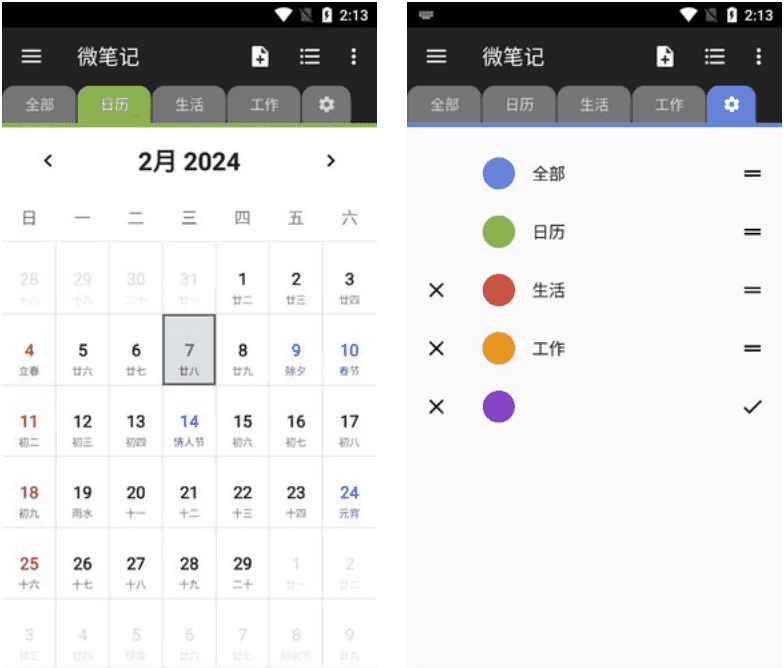This screenshot has height=668, width=784.
Task: Choose February 29 in the calendar
Action: pyautogui.click(x=242, y=571)
